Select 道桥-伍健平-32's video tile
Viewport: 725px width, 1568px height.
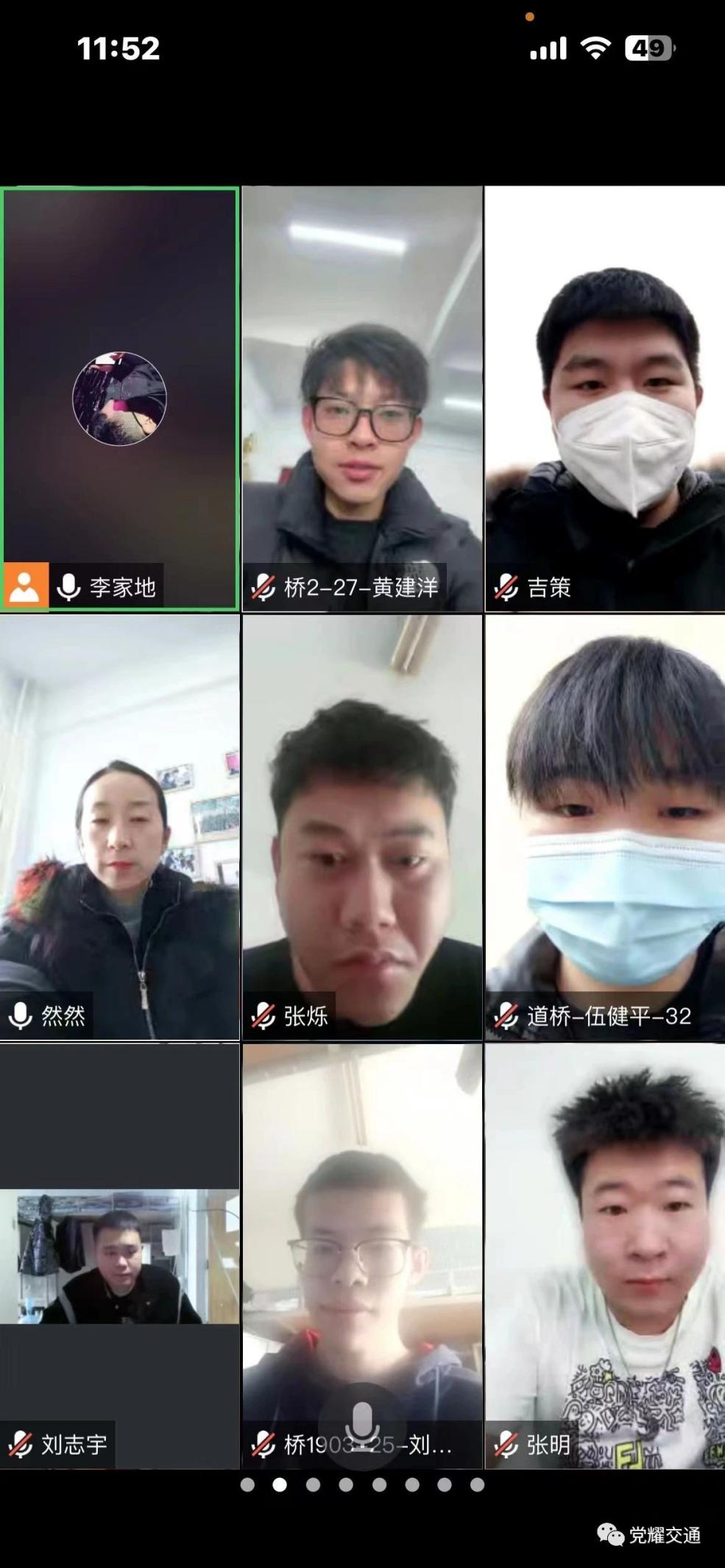click(x=604, y=827)
